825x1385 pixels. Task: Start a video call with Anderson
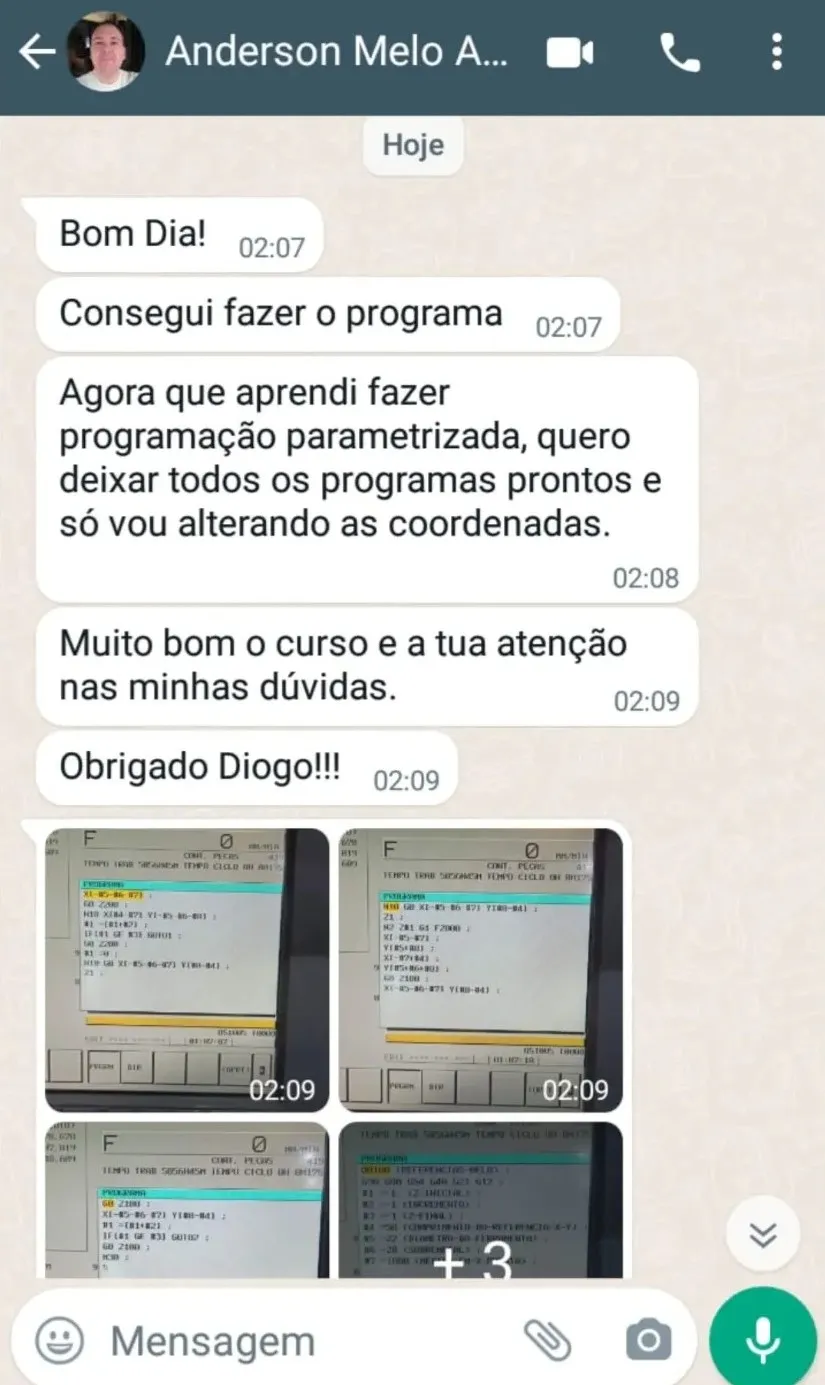[x=570, y=53]
